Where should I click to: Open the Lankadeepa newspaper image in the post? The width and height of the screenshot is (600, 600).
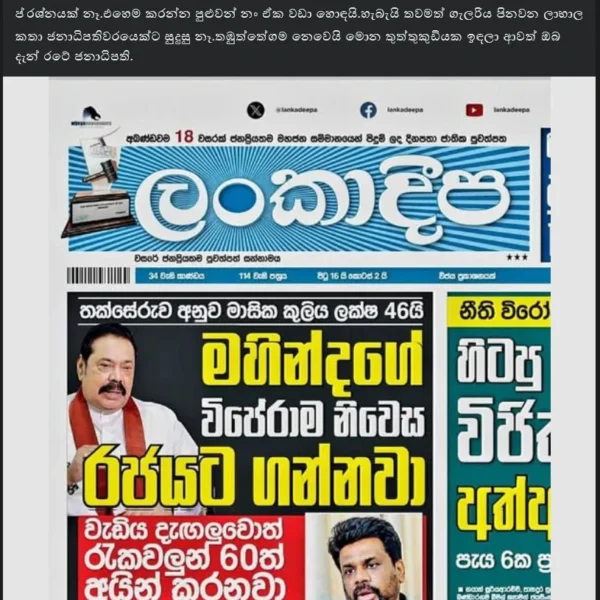click(300, 340)
